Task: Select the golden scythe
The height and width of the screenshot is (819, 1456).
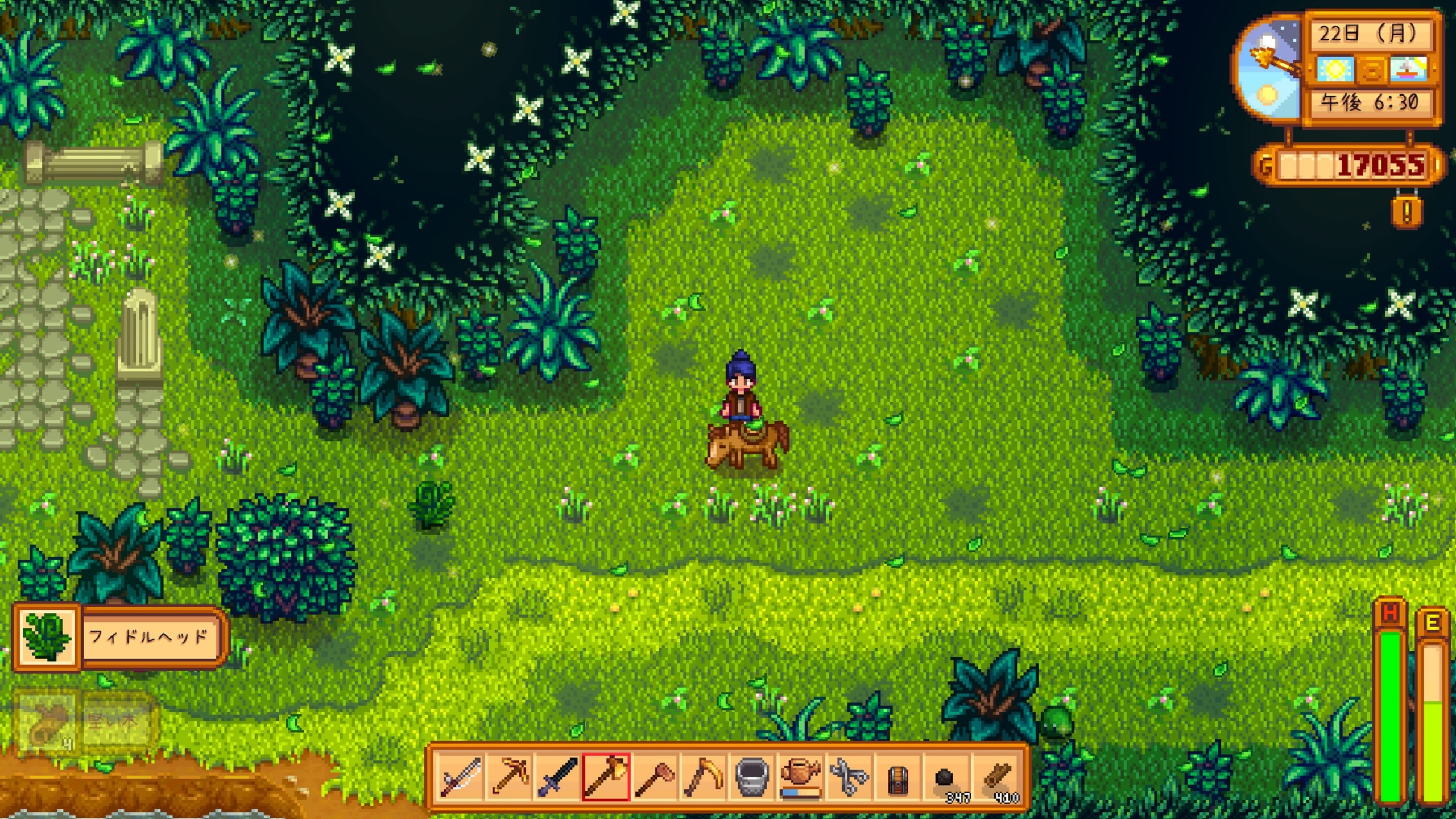Action: point(704,776)
